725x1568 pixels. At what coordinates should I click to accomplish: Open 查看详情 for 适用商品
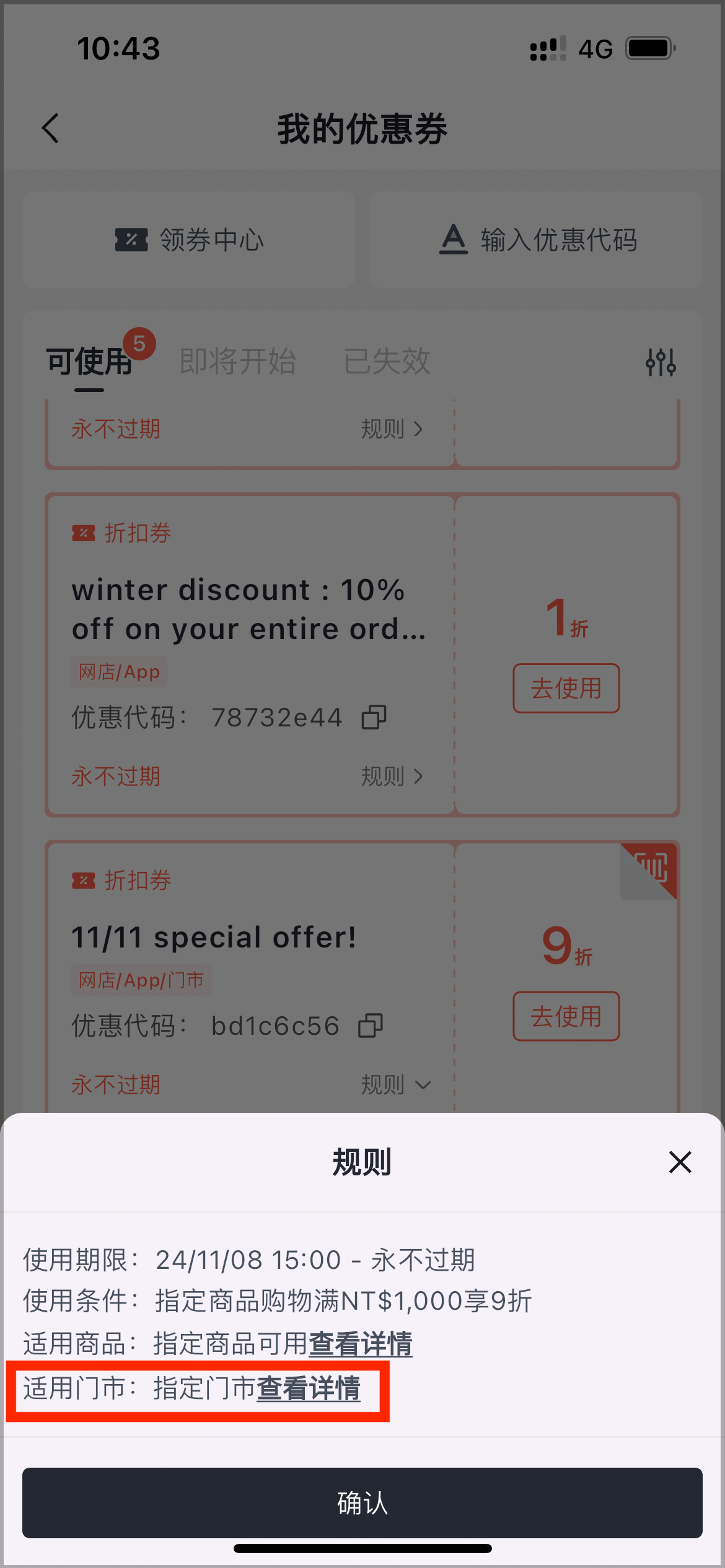pos(361,1344)
